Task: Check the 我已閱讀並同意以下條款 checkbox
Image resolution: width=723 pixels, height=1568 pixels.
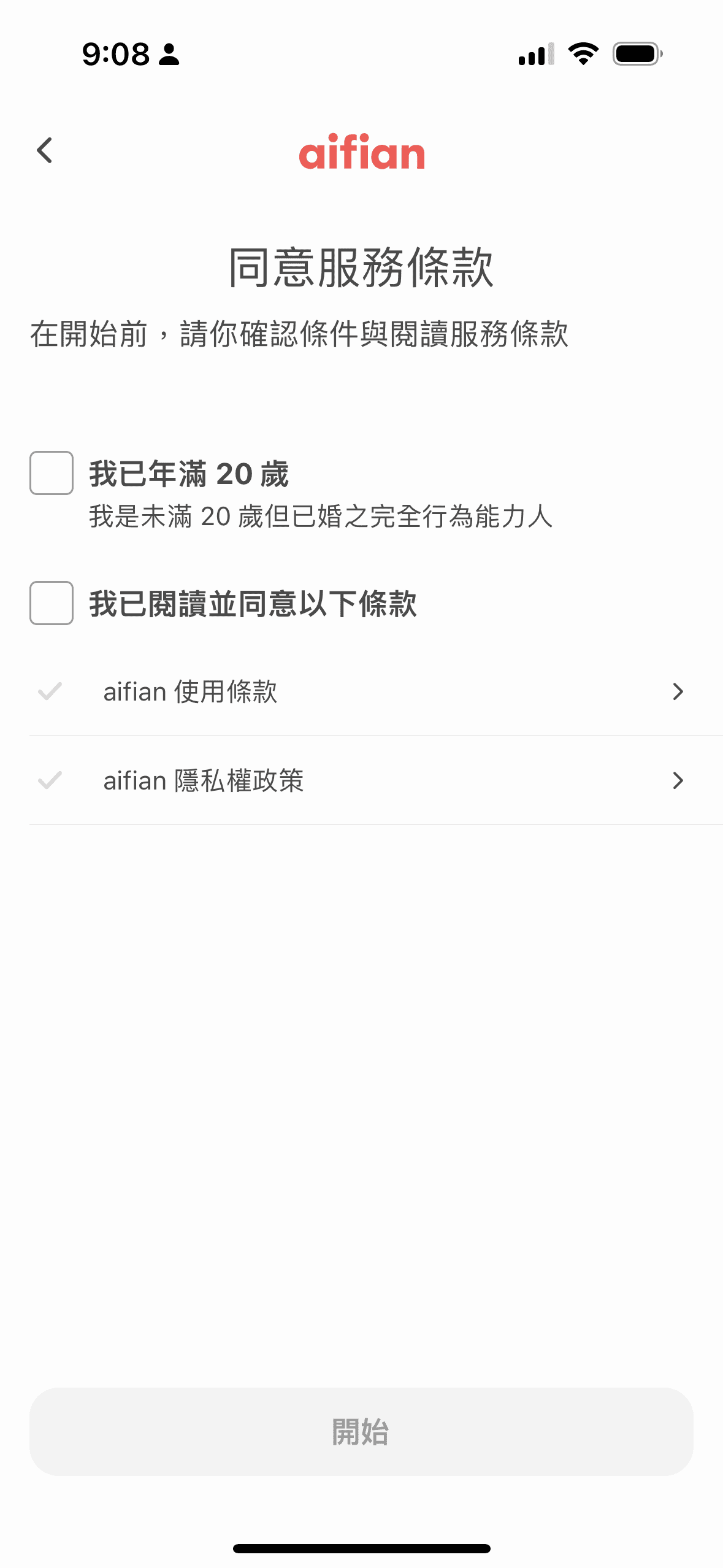Action: [52, 605]
